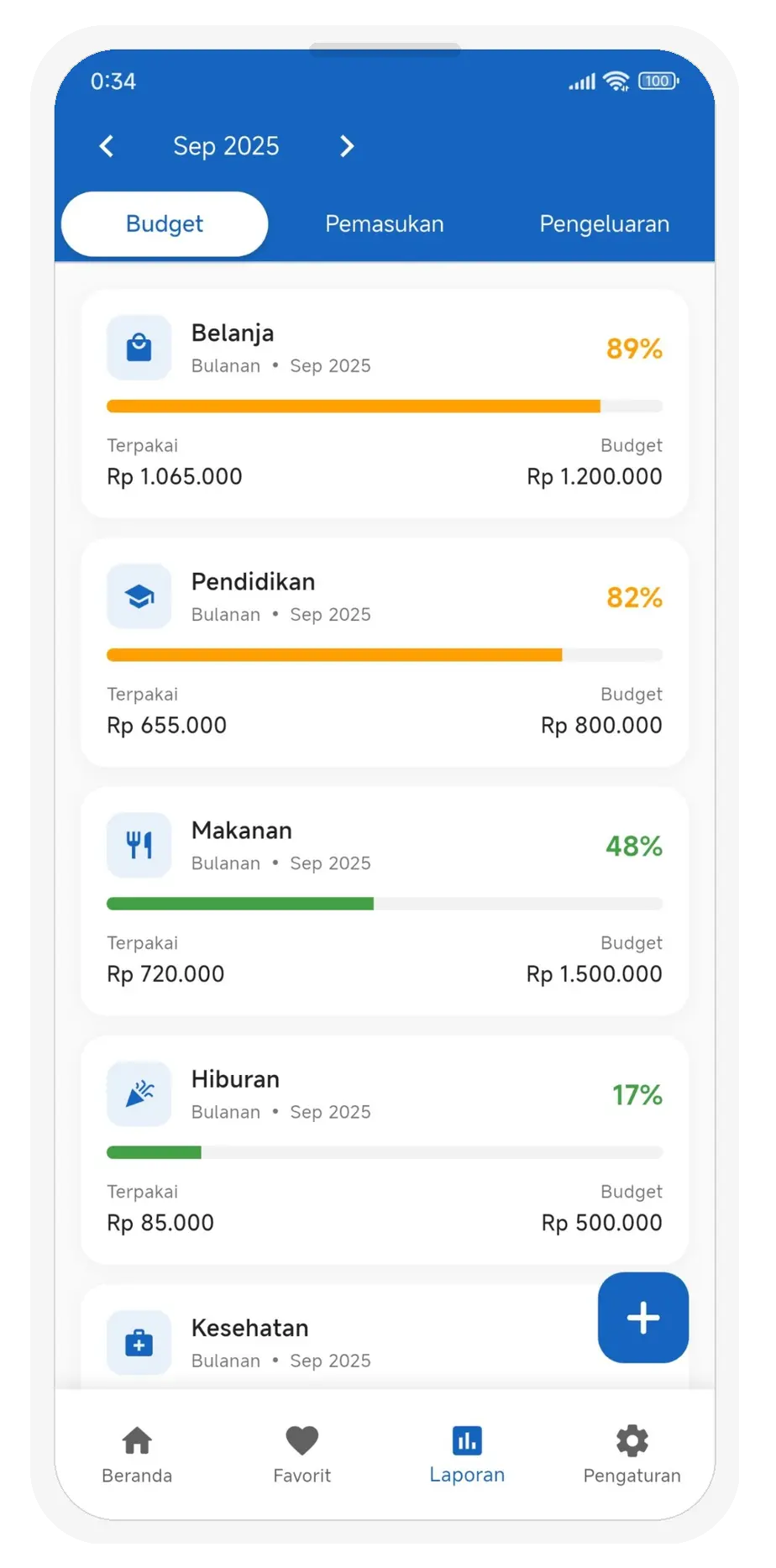Tap the Rp 655.000 Terpakai amount
Viewport: 776px width, 1568px height.
click(x=165, y=724)
